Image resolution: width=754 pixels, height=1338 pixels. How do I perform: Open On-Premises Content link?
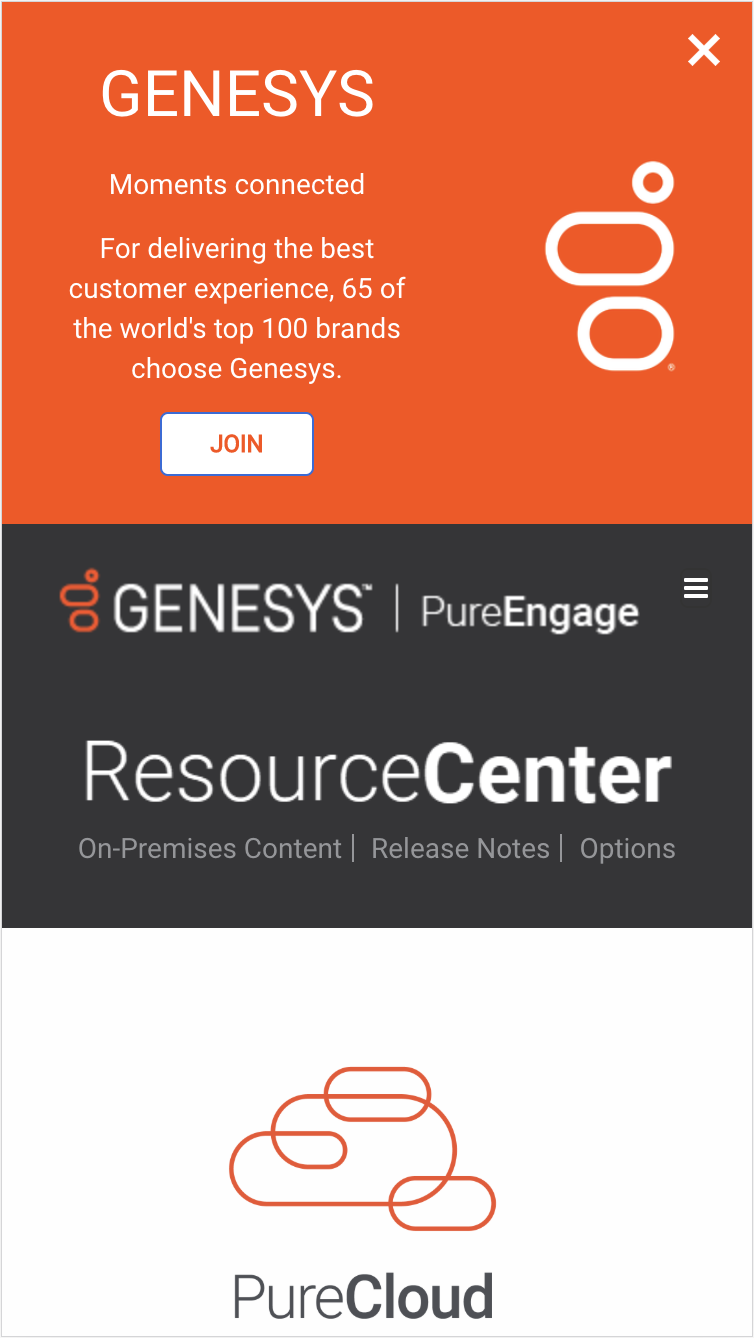click(x=210, y=849)
